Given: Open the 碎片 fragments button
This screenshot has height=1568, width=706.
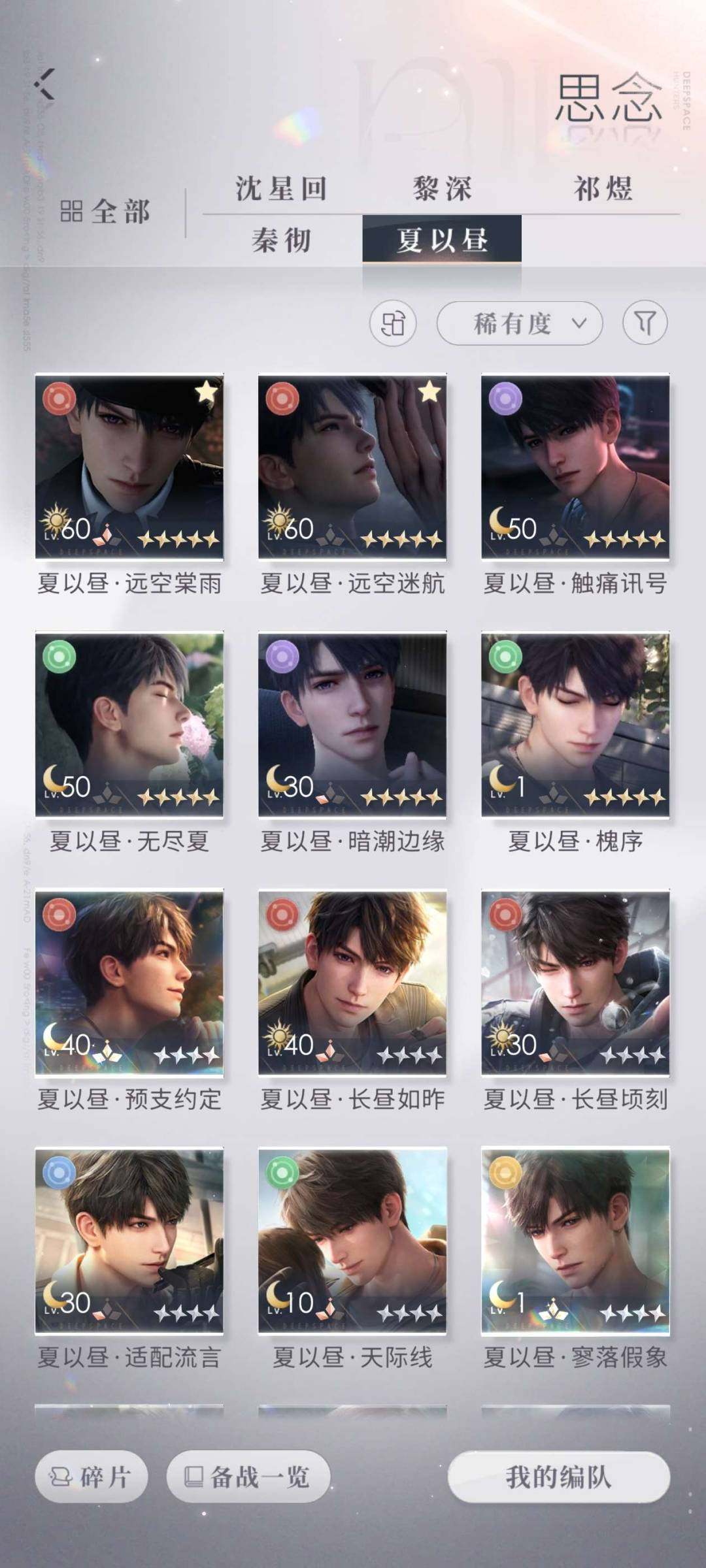Looking at the screenshot, I should point(92,1477).
